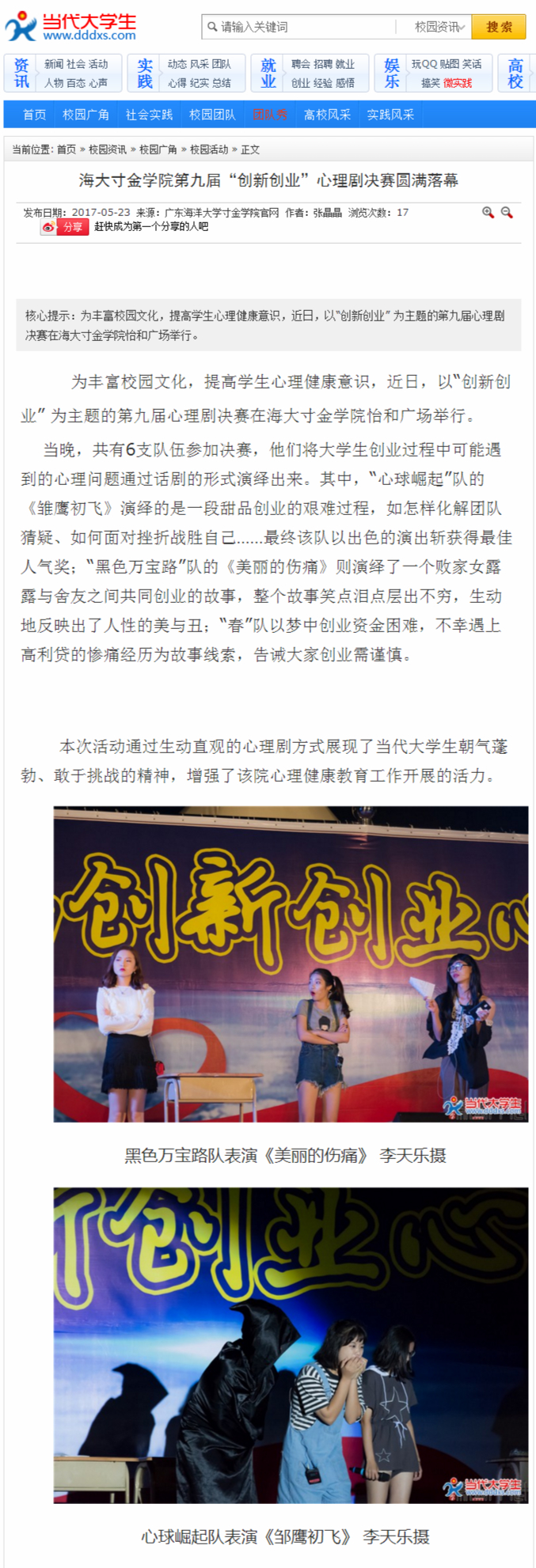The width and height of the screenshot is (536, 1568).
Task: Switch to the 校园广角 tab
Action: (x=86, y=115)
